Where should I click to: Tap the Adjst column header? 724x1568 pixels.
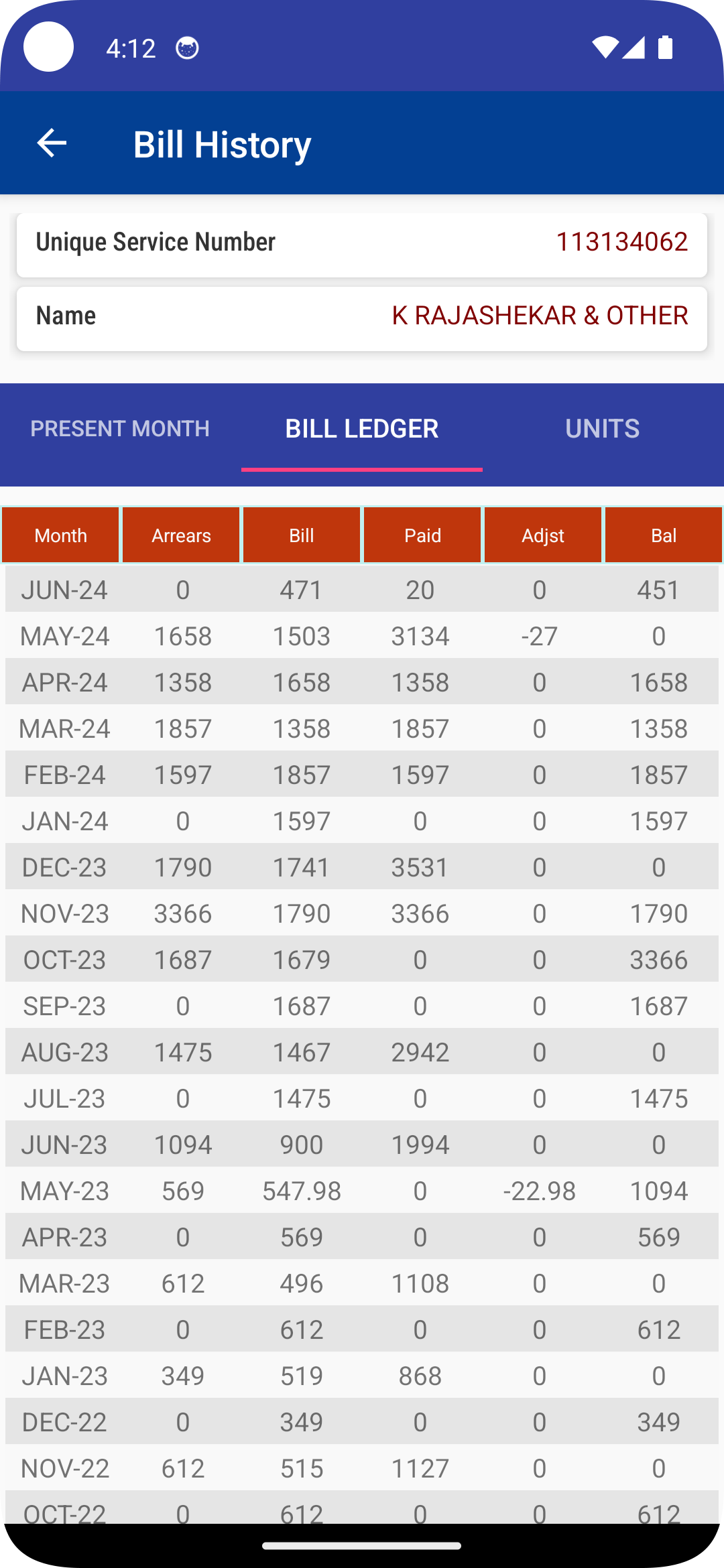pyautogui.click(x=543, y=535)
